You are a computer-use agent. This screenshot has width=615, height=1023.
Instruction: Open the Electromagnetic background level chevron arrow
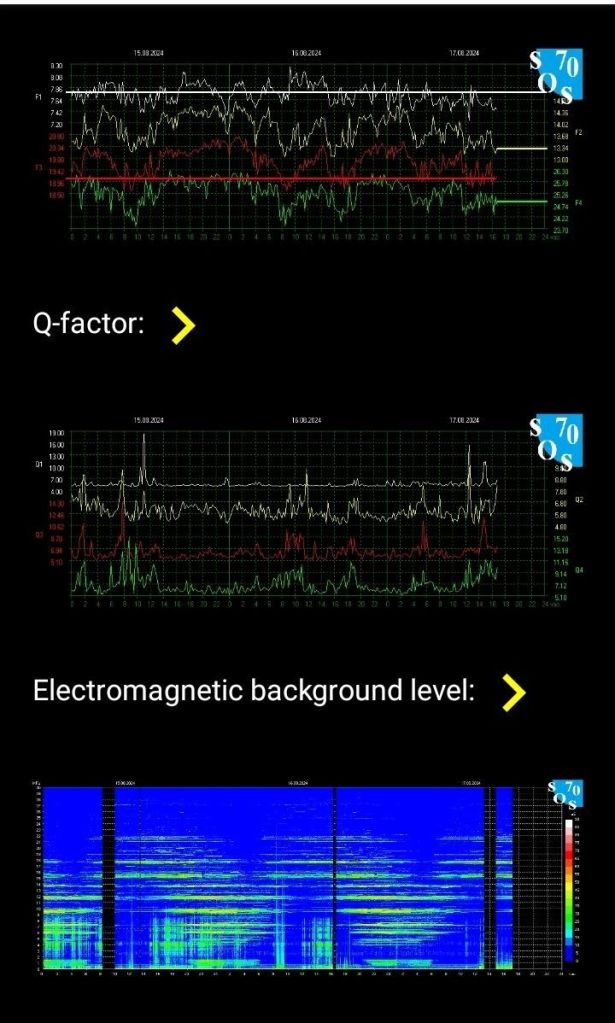513,691
